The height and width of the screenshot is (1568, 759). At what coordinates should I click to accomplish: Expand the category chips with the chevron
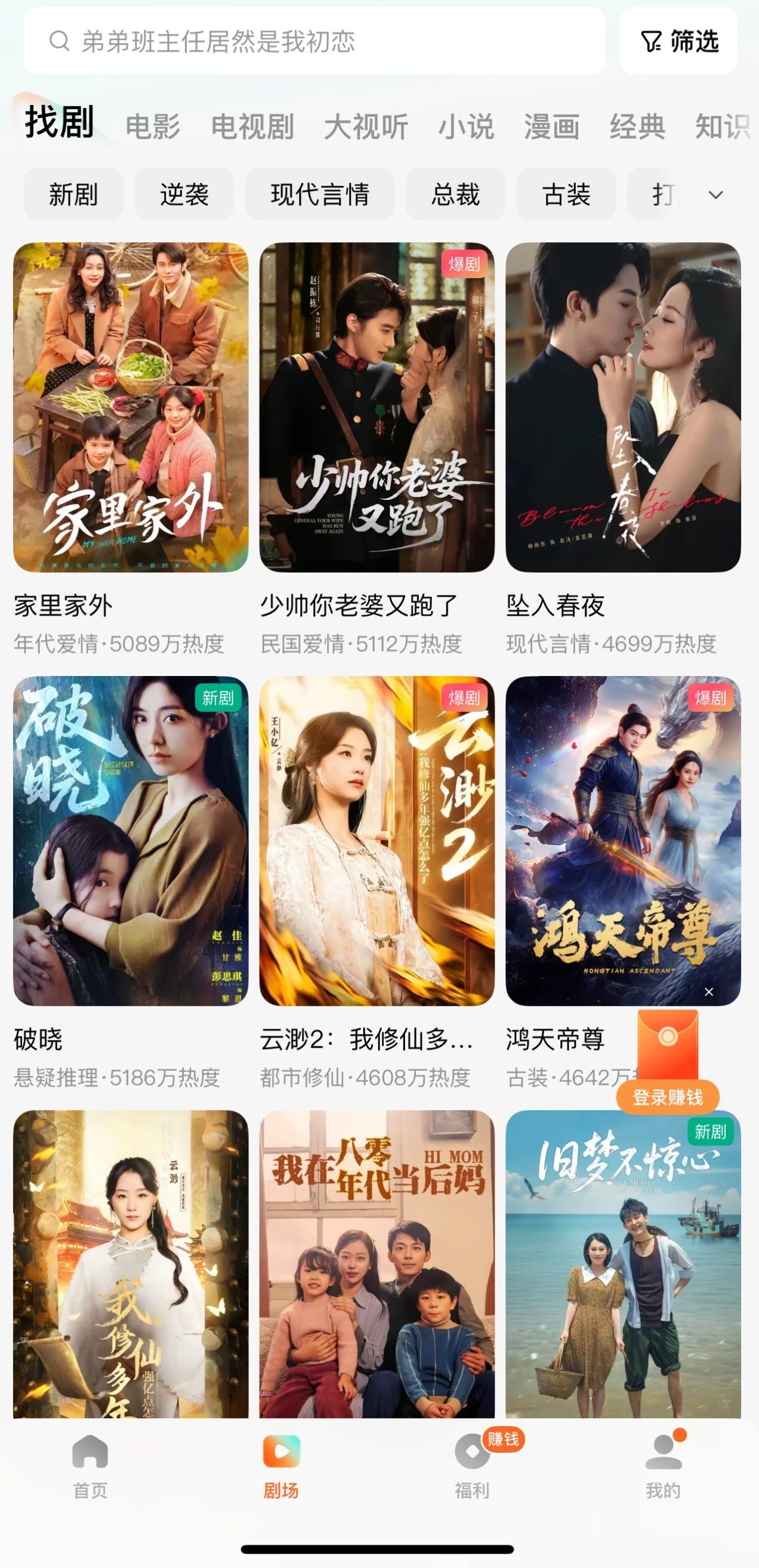click(x=716, y=195)
